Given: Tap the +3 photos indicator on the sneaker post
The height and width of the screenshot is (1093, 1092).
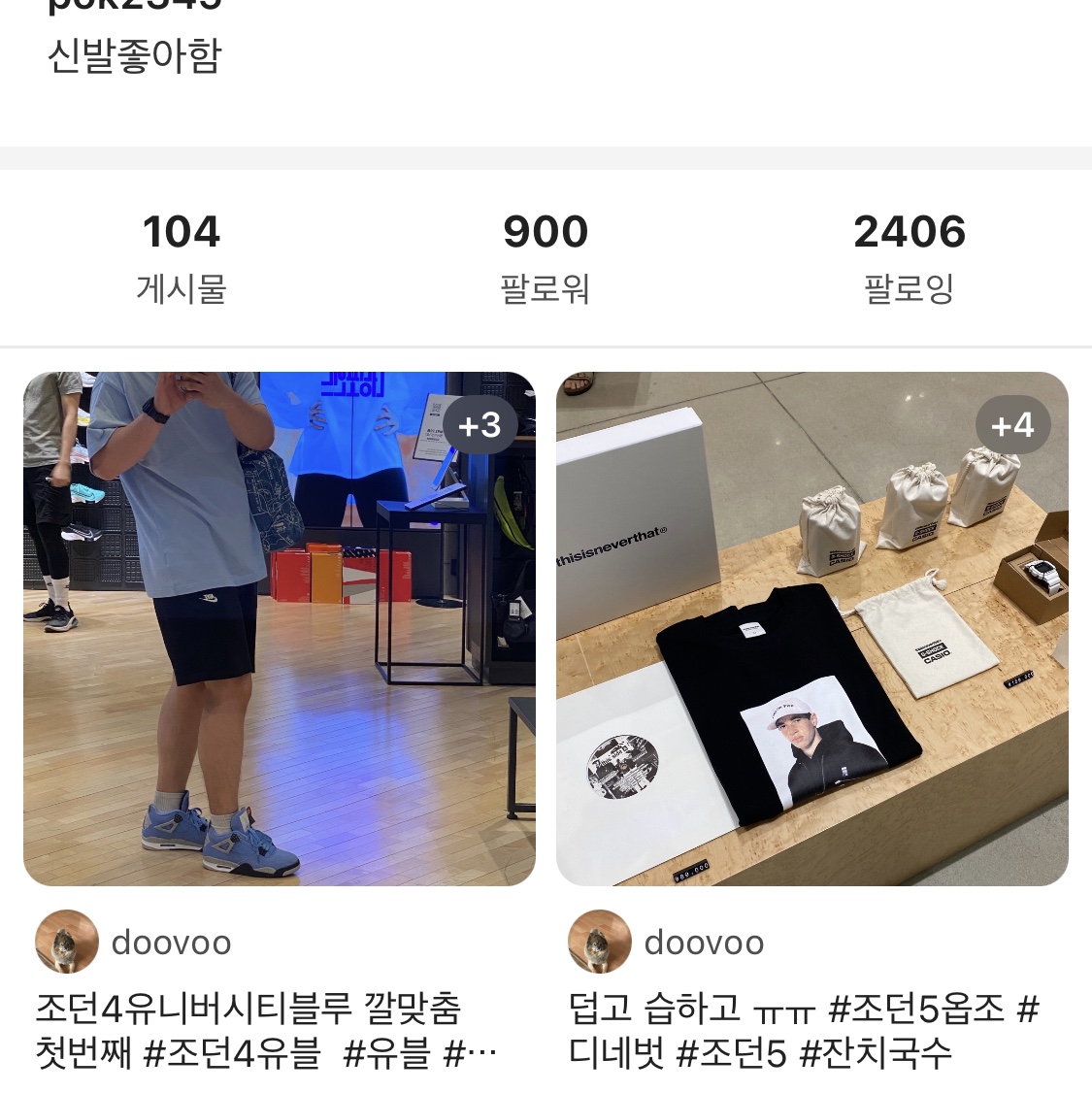Looking at the screenshot, I should [x=479, y=424].
